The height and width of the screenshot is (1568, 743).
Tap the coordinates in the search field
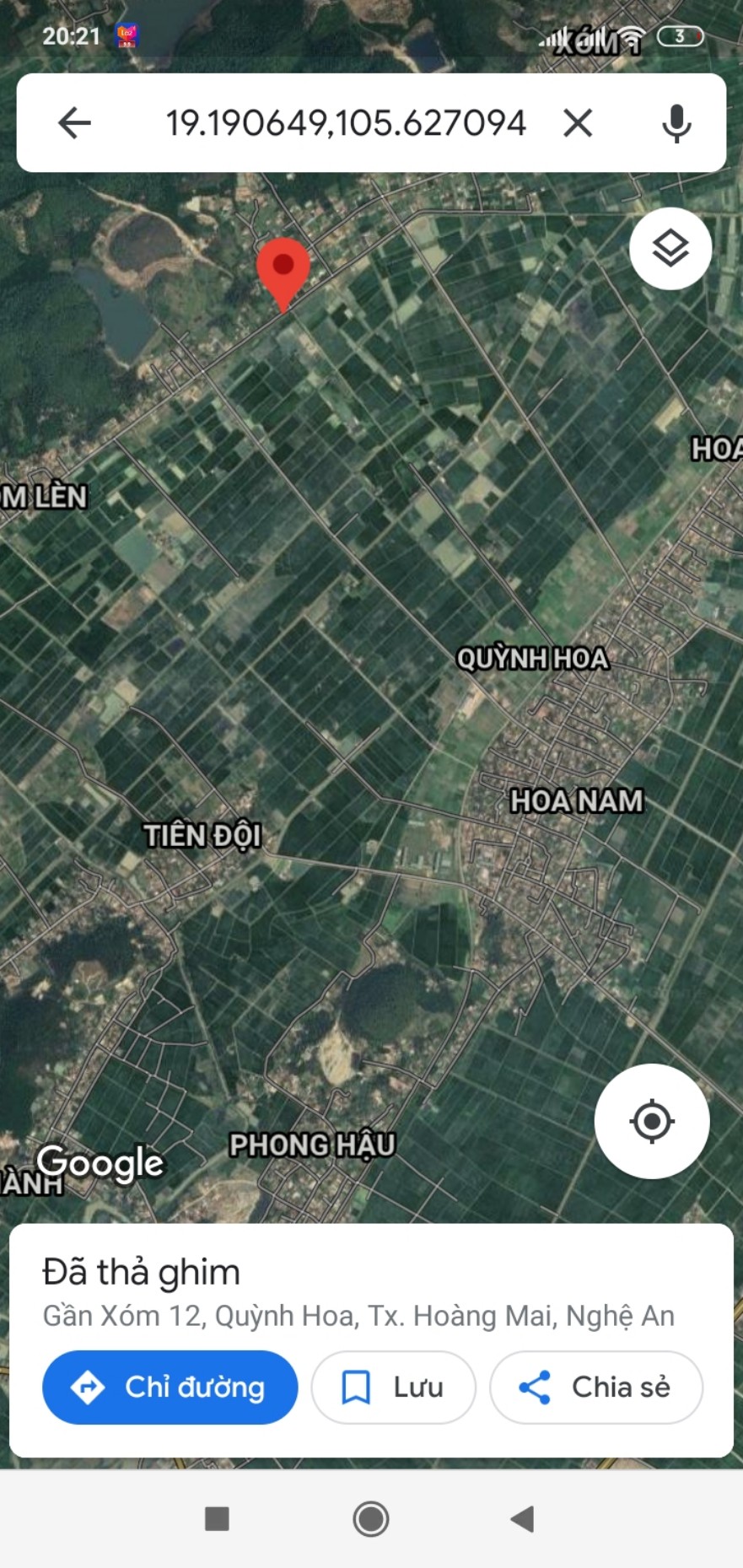[x=346, y=123]
